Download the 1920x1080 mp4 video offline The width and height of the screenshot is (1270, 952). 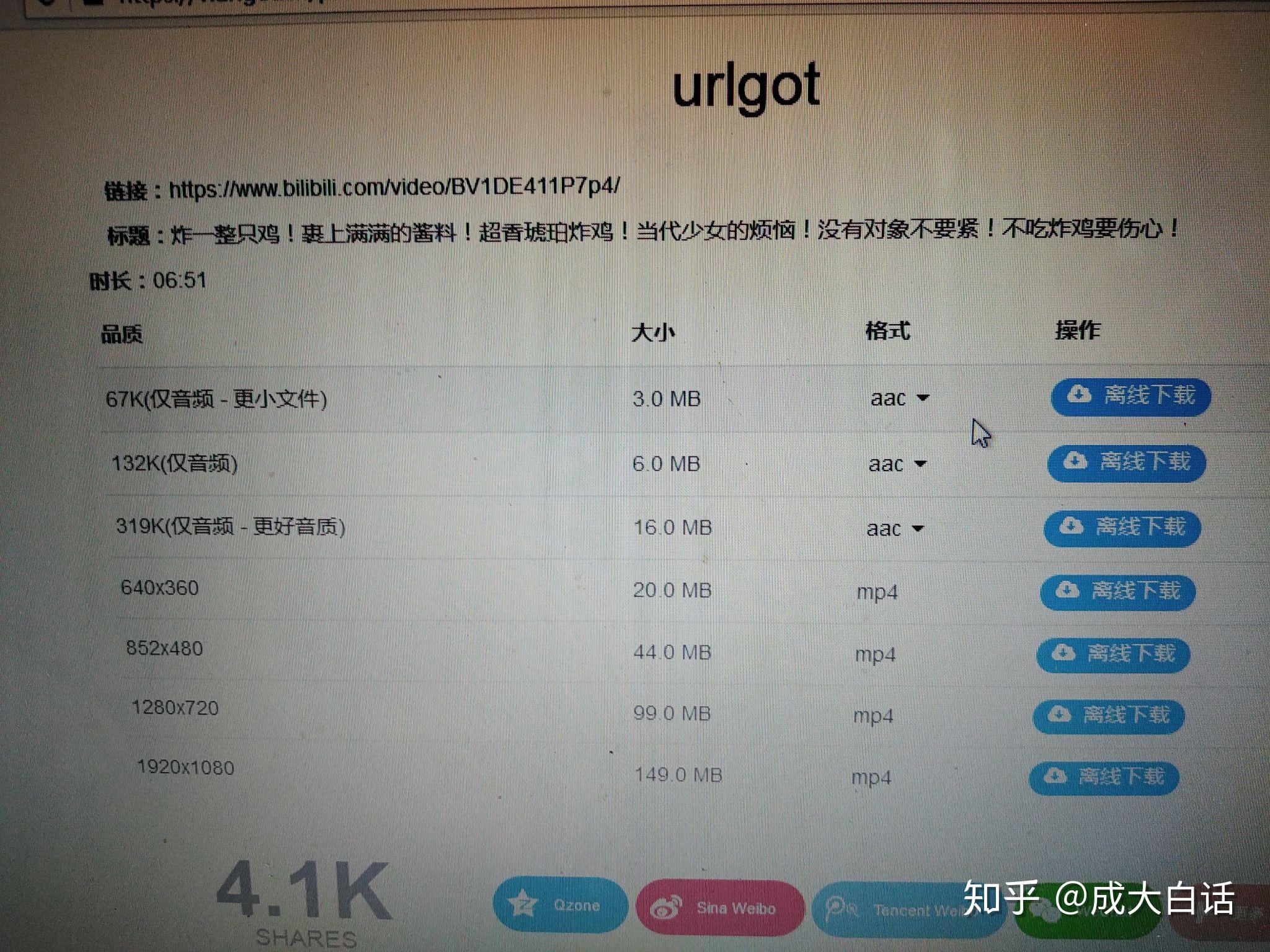(1104, 777)
